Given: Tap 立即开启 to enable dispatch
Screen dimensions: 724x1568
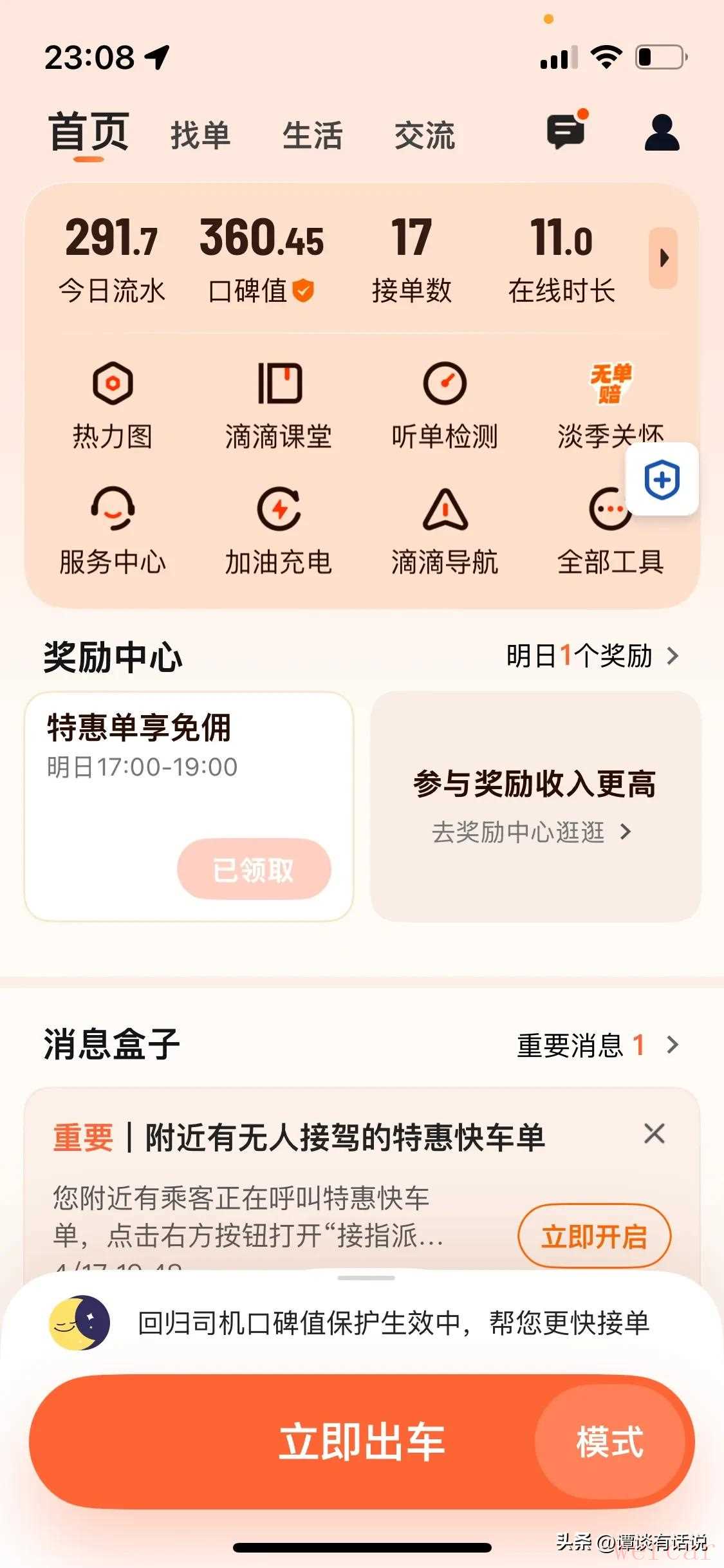Looking at the screenshot, I should tap(594, 1237).
